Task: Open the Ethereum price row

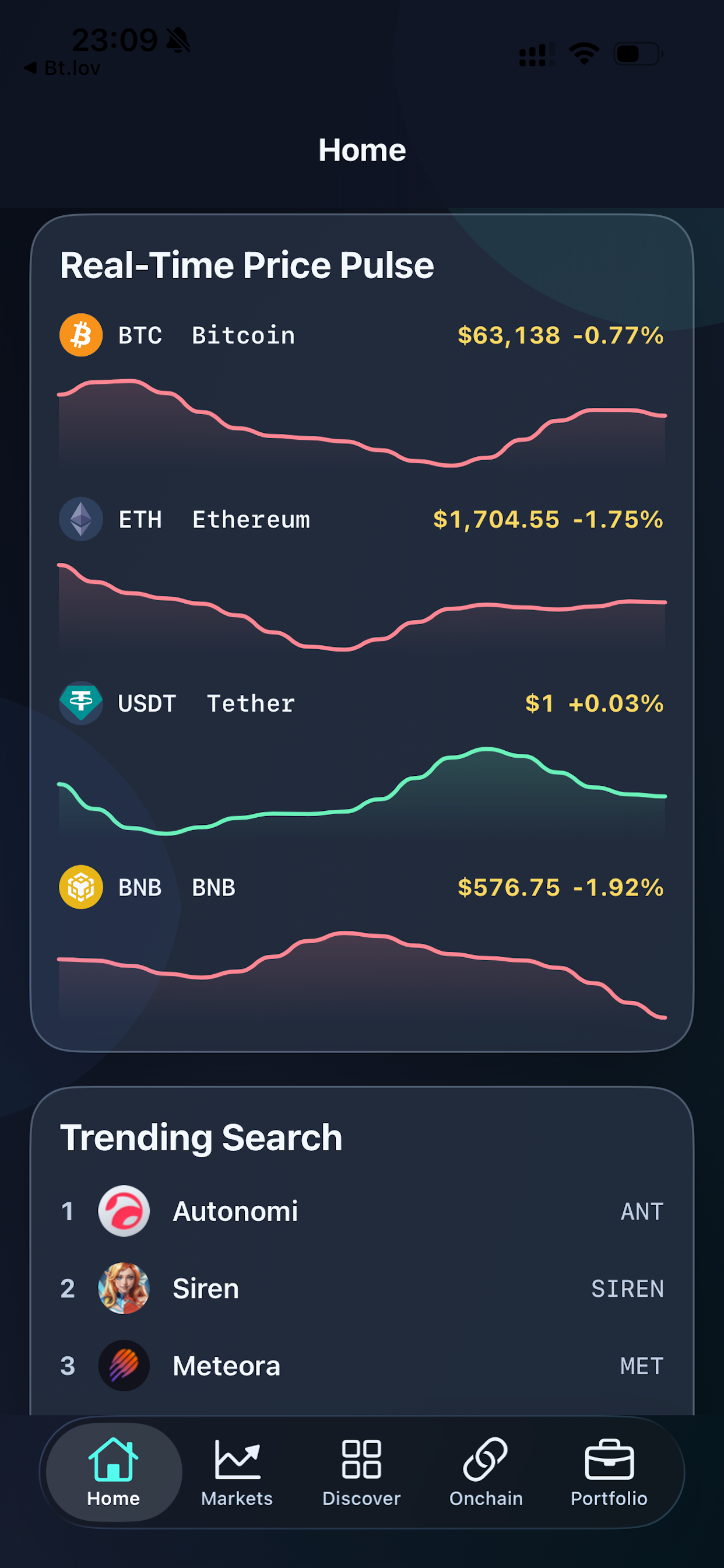Action: pyautogui.click(x=361, y=519)
